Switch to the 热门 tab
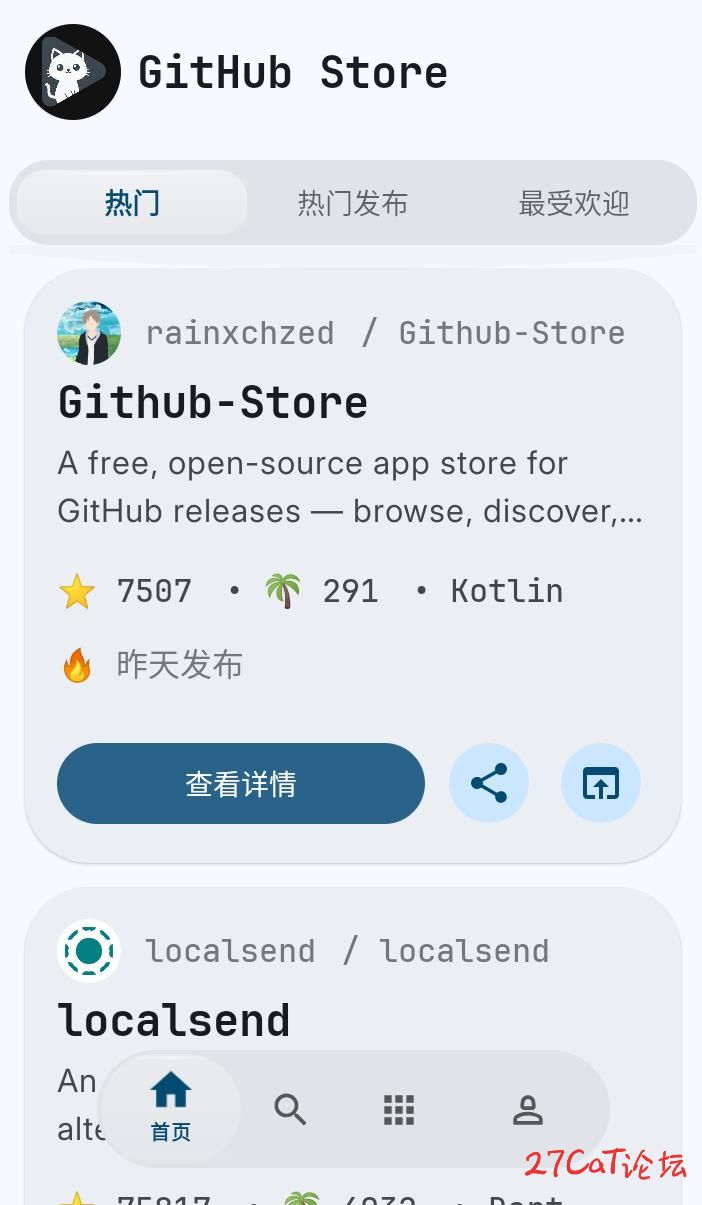The image size is (702, 1205). (132, 203)
